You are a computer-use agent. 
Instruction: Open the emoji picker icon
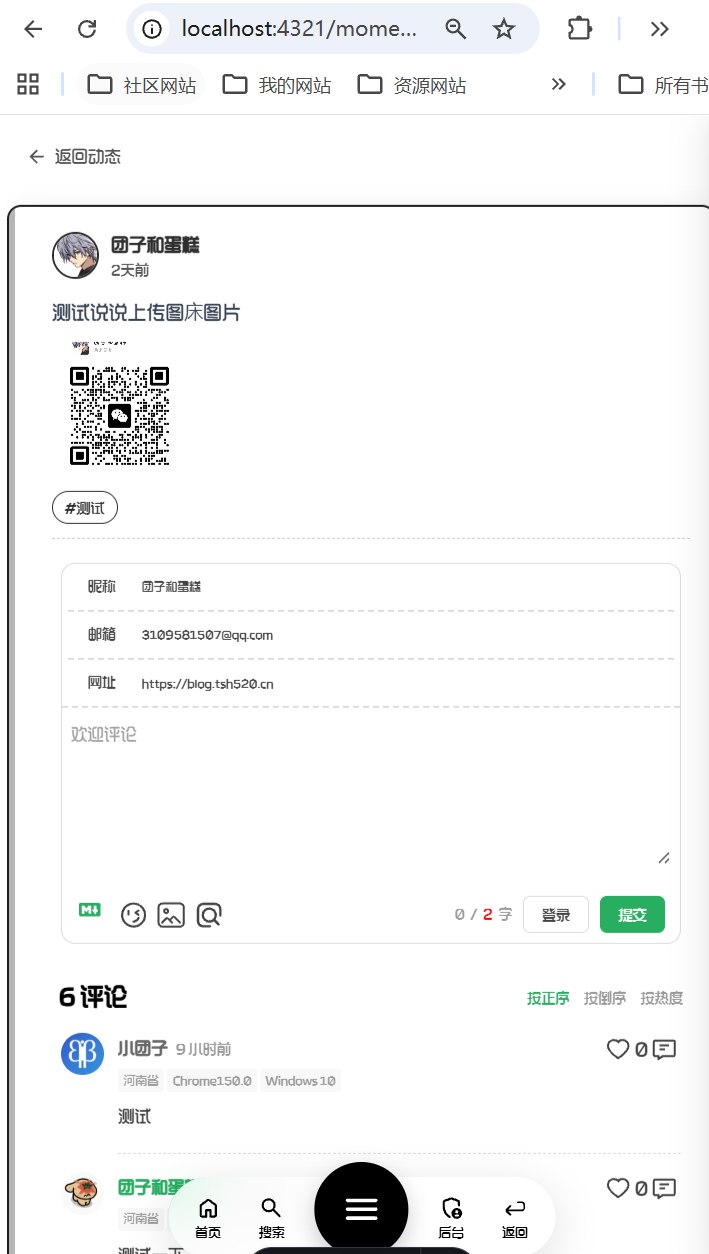coord(133,914)
